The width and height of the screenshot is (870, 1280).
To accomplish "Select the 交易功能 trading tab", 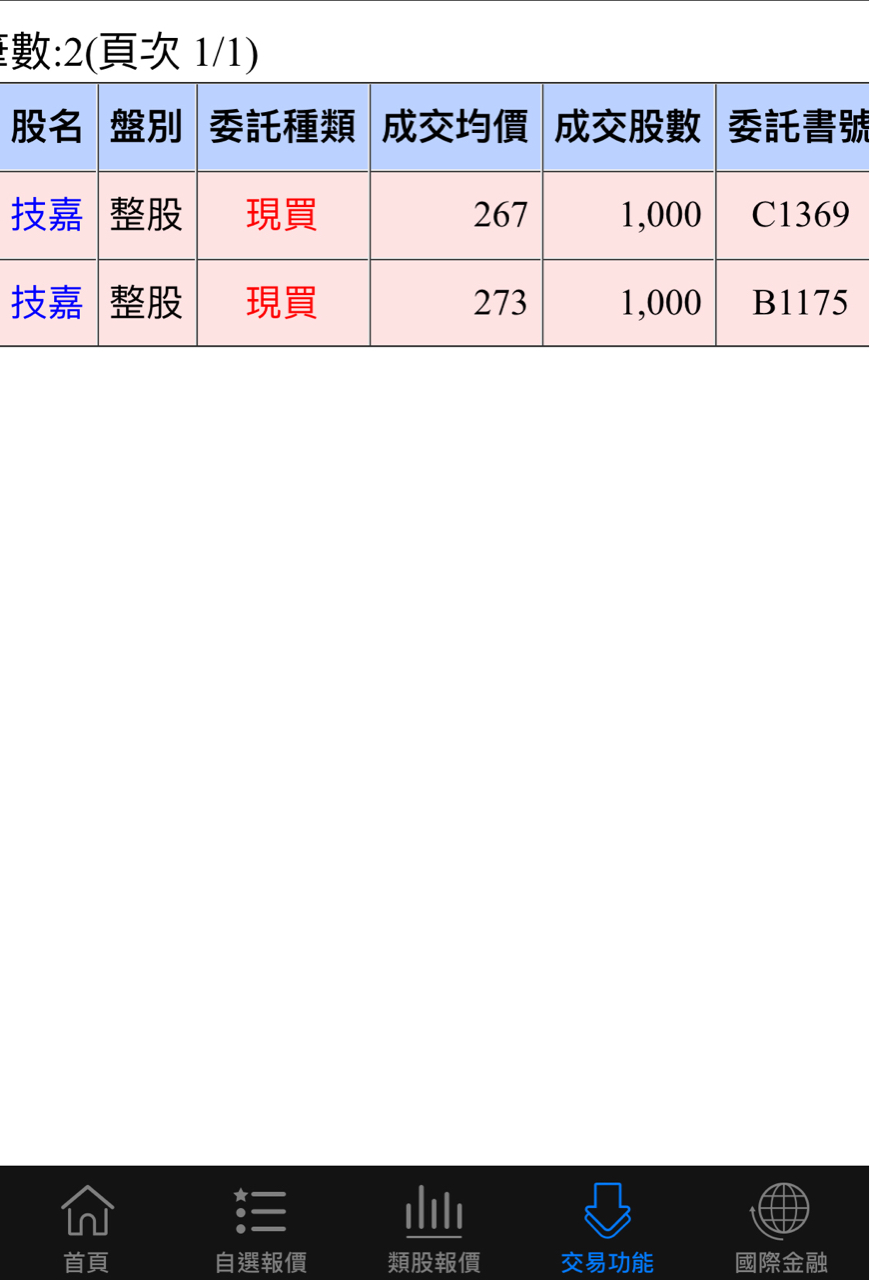I will point(607,1226).
